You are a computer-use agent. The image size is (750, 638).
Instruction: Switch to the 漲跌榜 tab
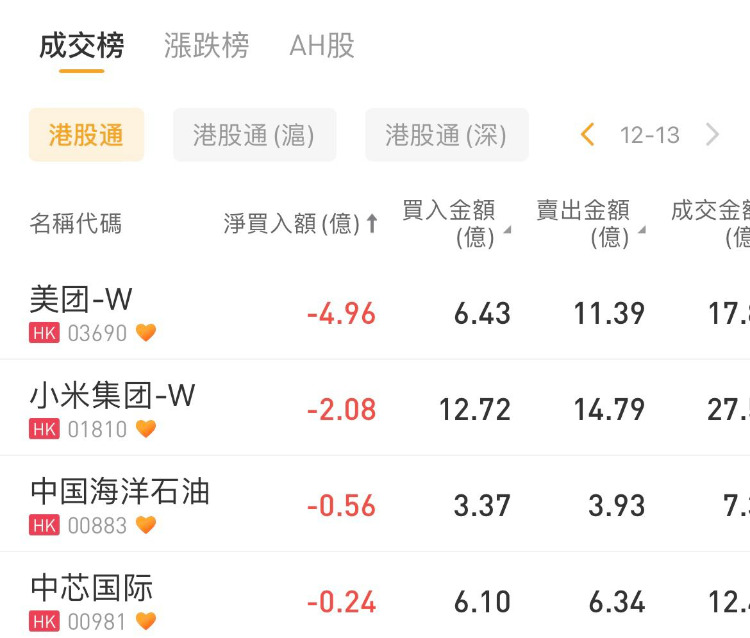[206, 46]
